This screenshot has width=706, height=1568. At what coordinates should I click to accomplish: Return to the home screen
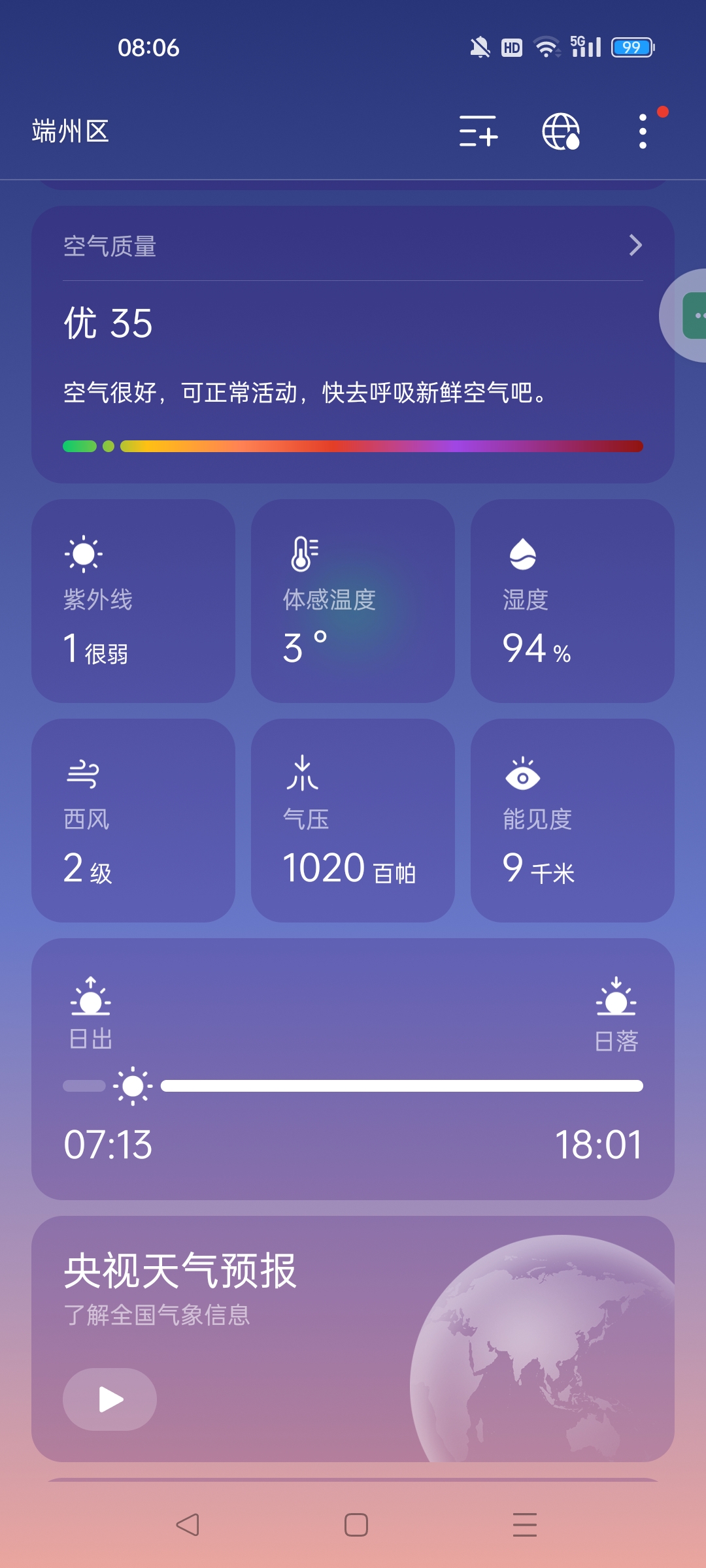coord(356,1525)
